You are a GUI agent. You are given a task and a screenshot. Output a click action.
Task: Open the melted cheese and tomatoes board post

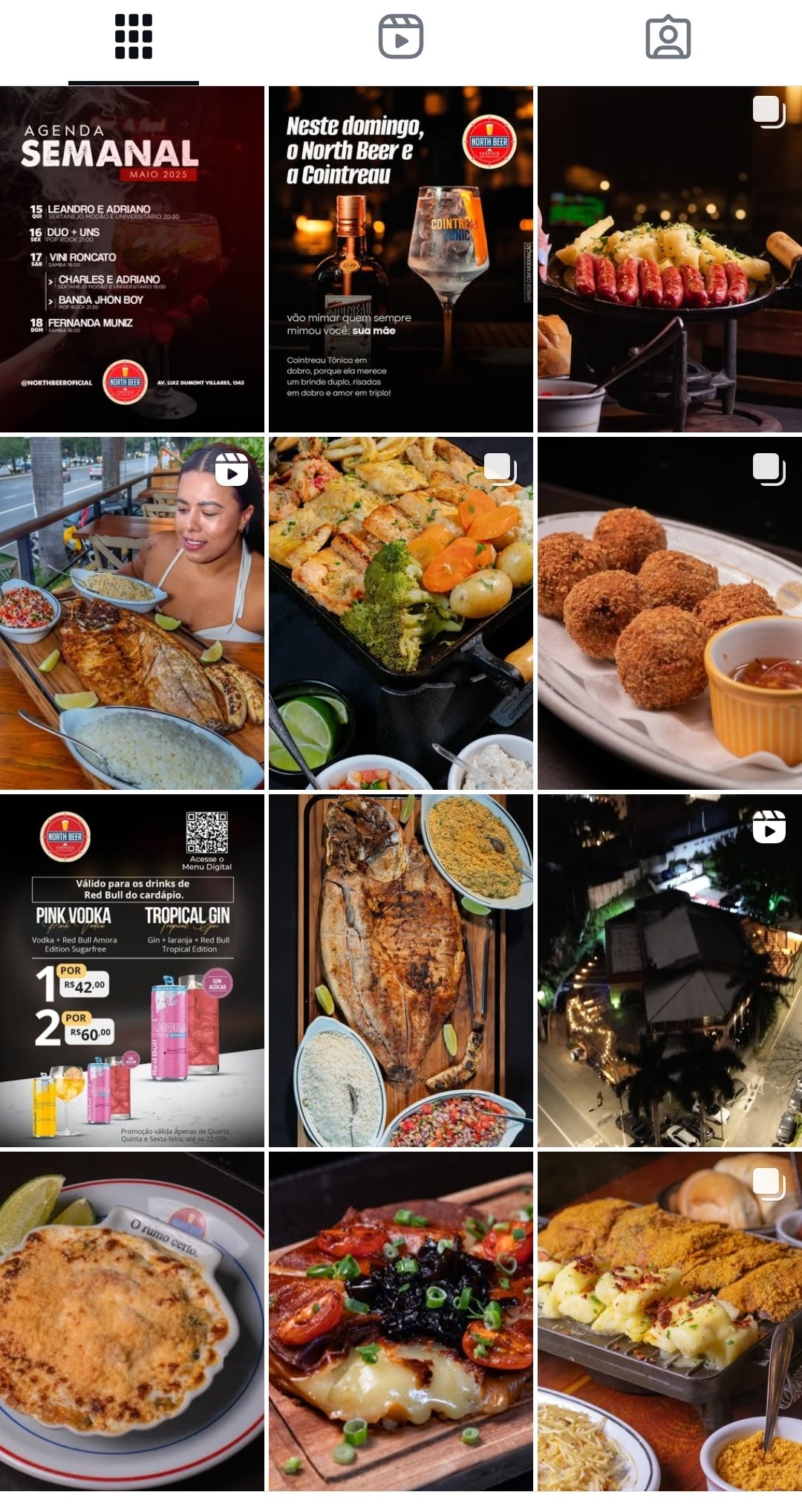click(401, 1321)
